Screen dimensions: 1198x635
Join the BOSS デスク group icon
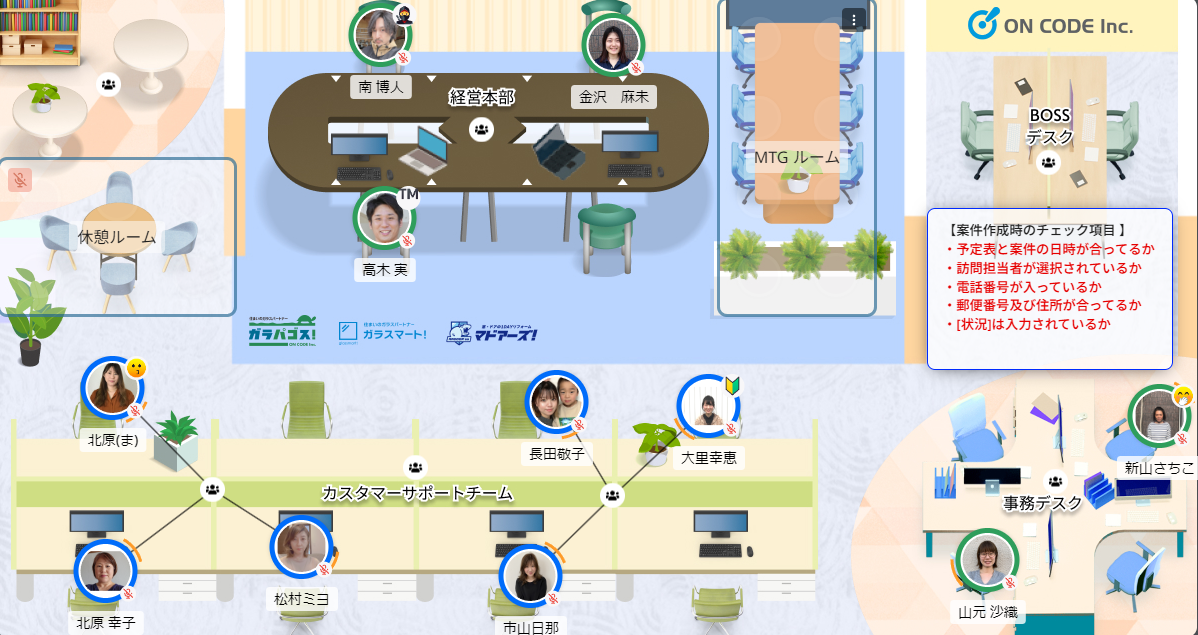pyautogui.click(x=1048, y=162)
